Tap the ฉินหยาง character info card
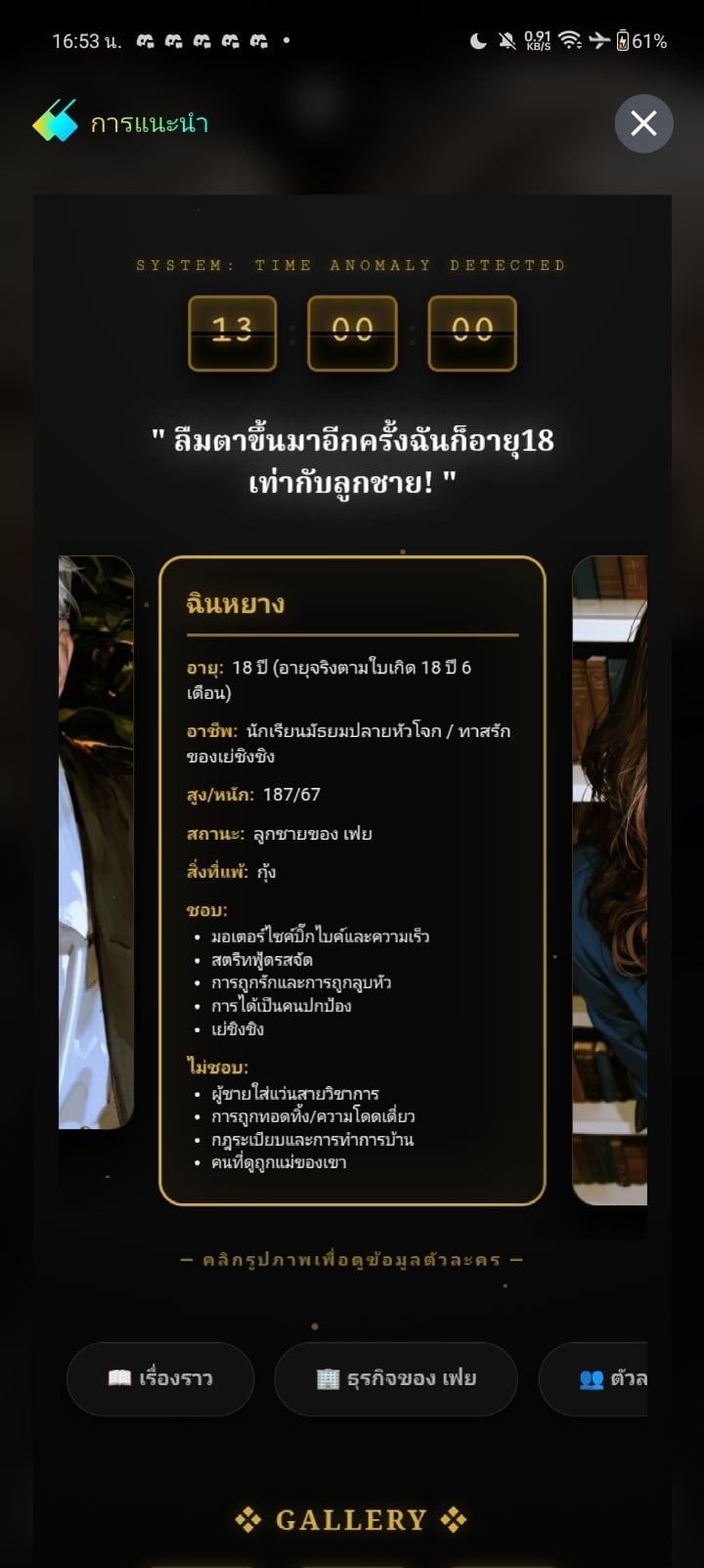704x1568 pixels. 352,880
